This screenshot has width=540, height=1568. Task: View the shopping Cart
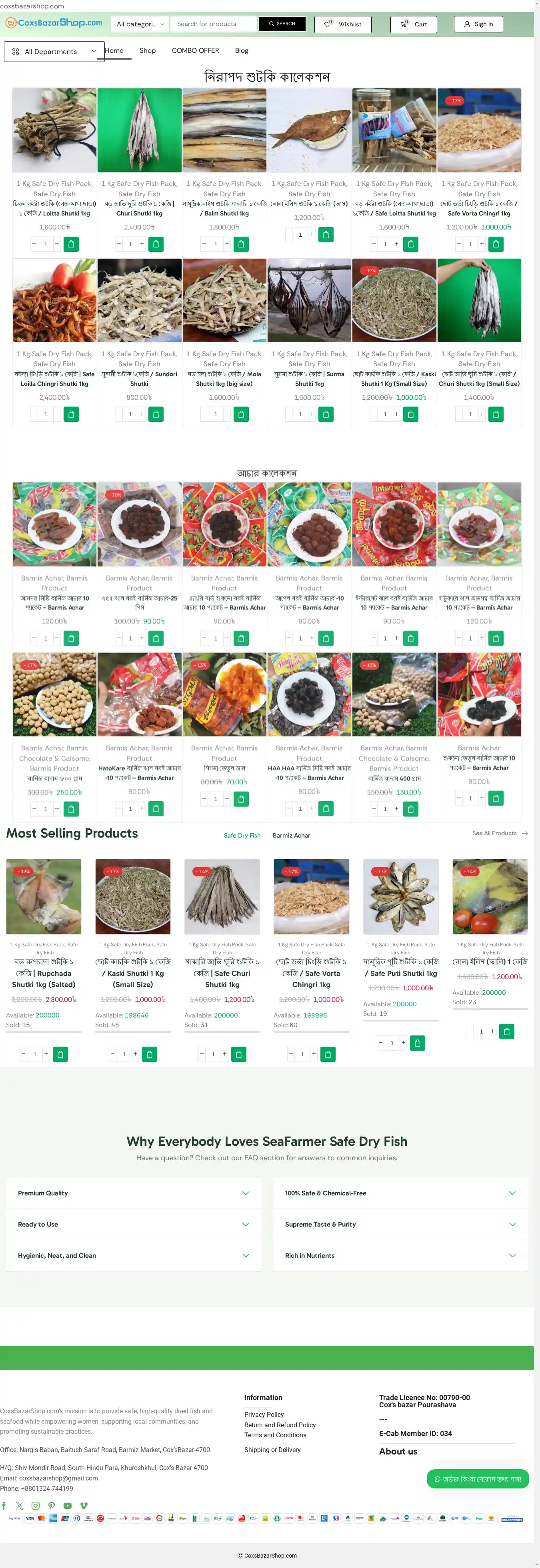(413, 24)
